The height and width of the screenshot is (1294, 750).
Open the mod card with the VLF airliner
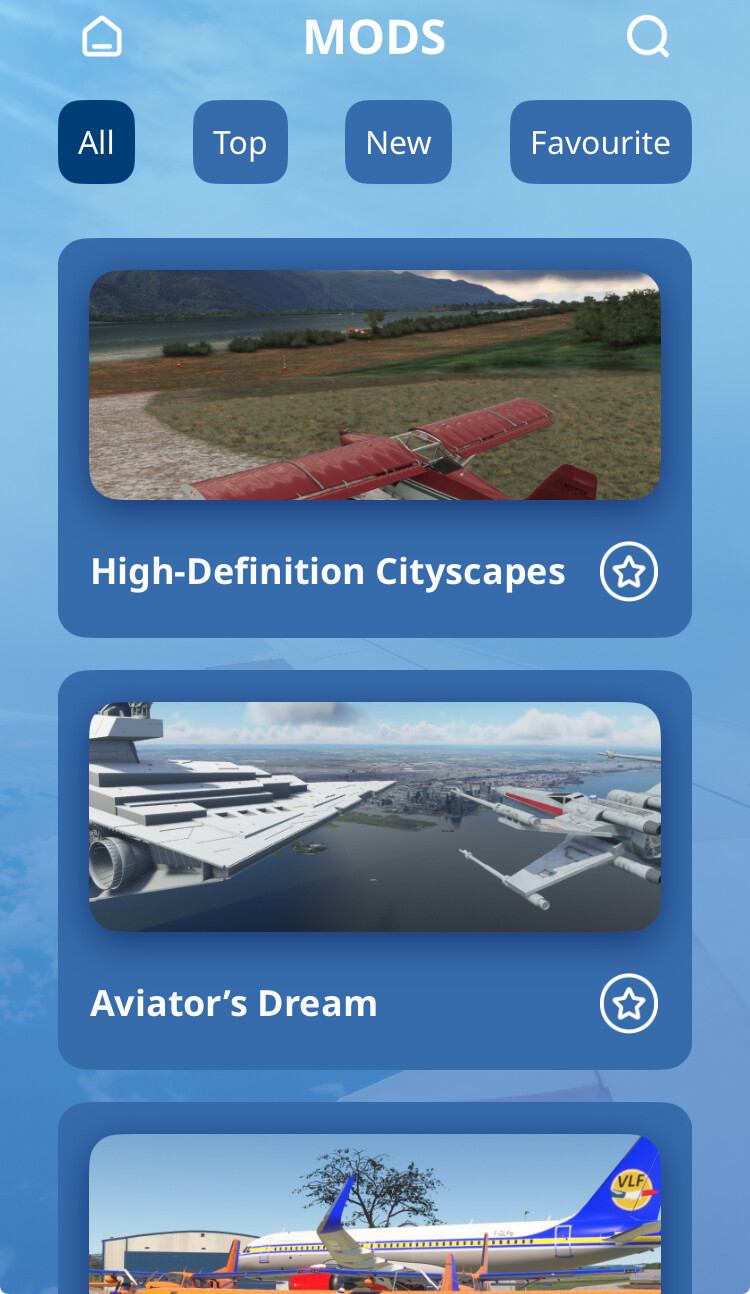point(374,1210)
